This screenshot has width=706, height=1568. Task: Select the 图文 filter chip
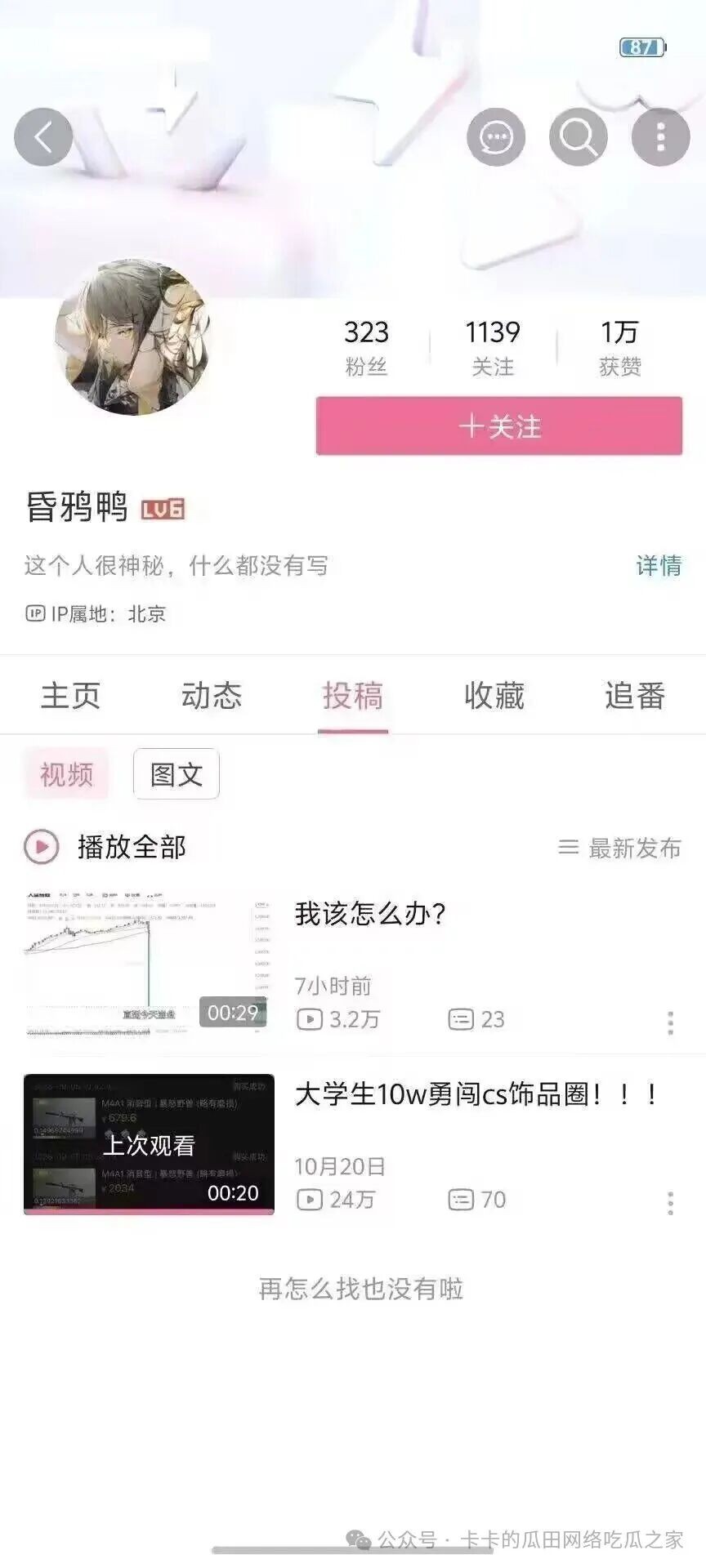coord(176,774)
